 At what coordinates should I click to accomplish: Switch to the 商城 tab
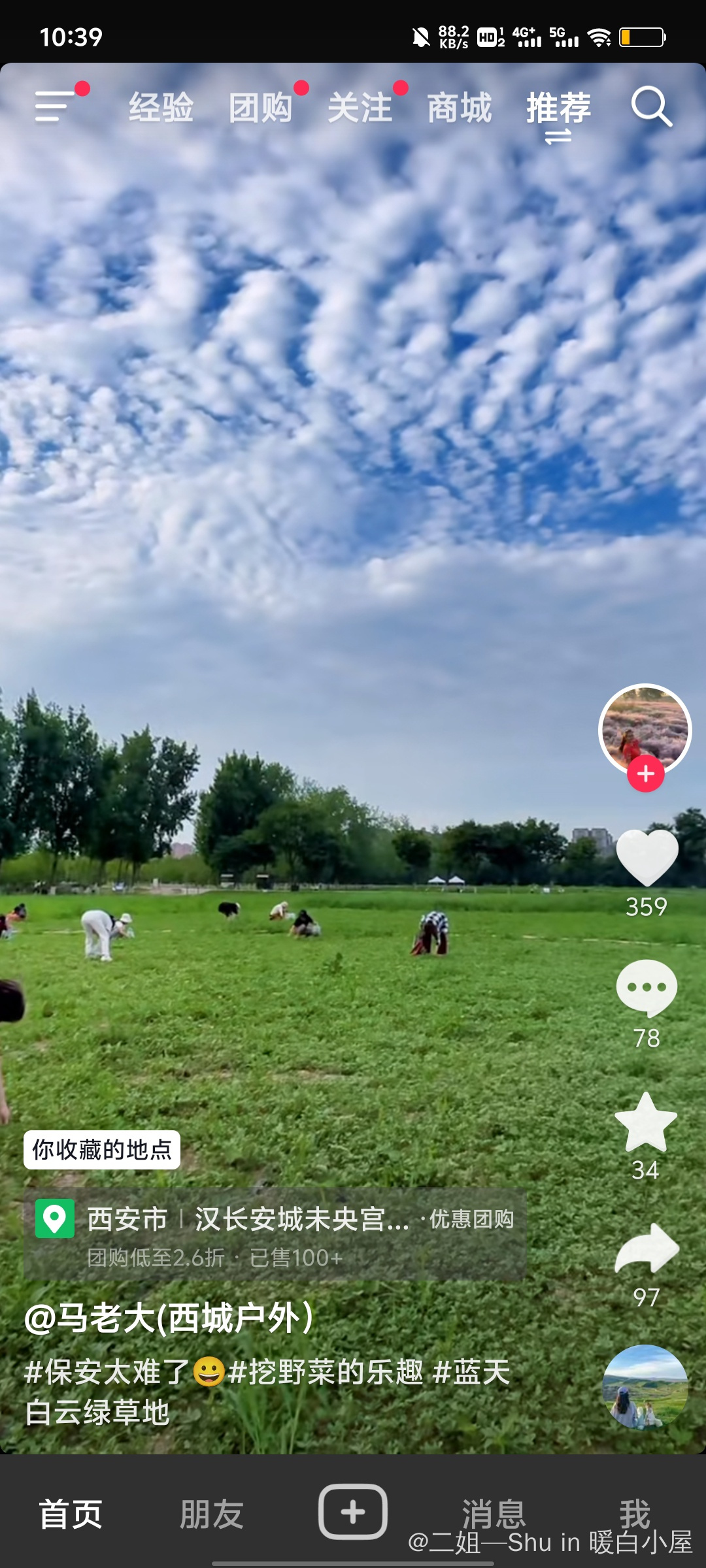459,108
